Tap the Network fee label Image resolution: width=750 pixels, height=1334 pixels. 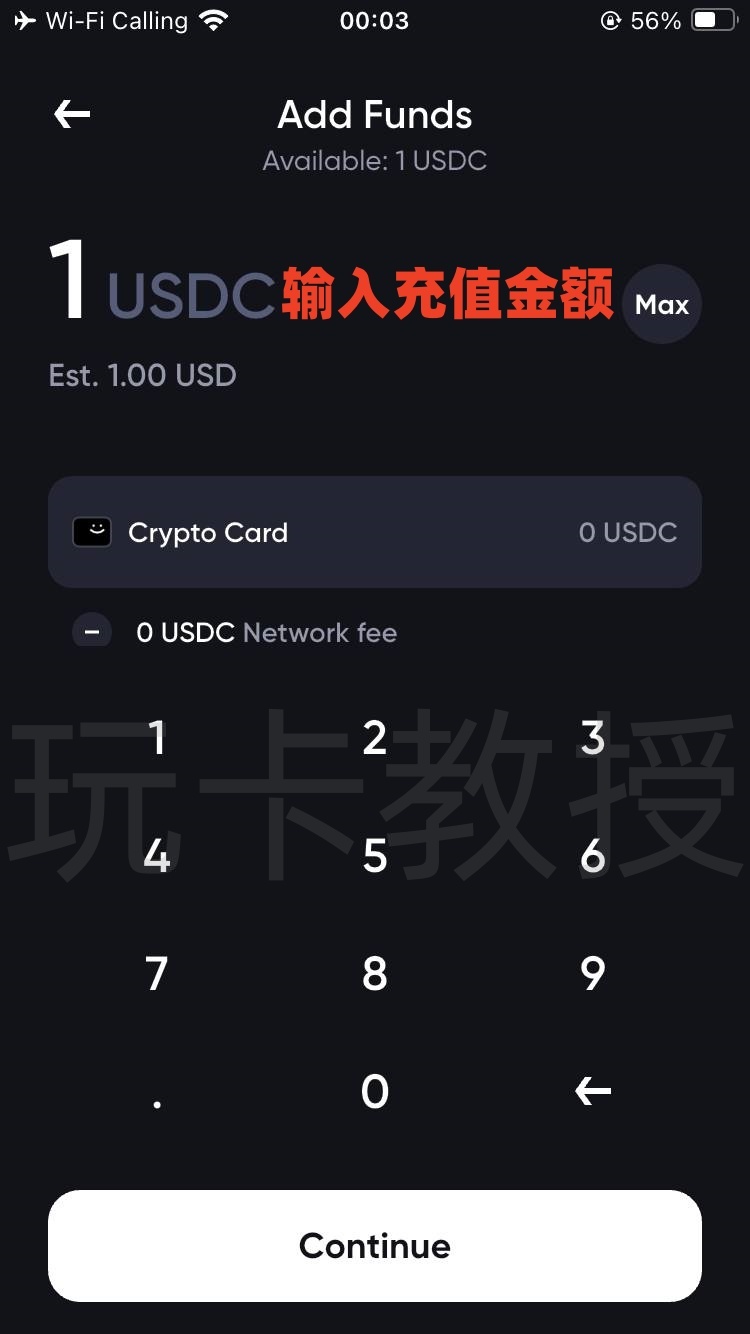point(318,632)
